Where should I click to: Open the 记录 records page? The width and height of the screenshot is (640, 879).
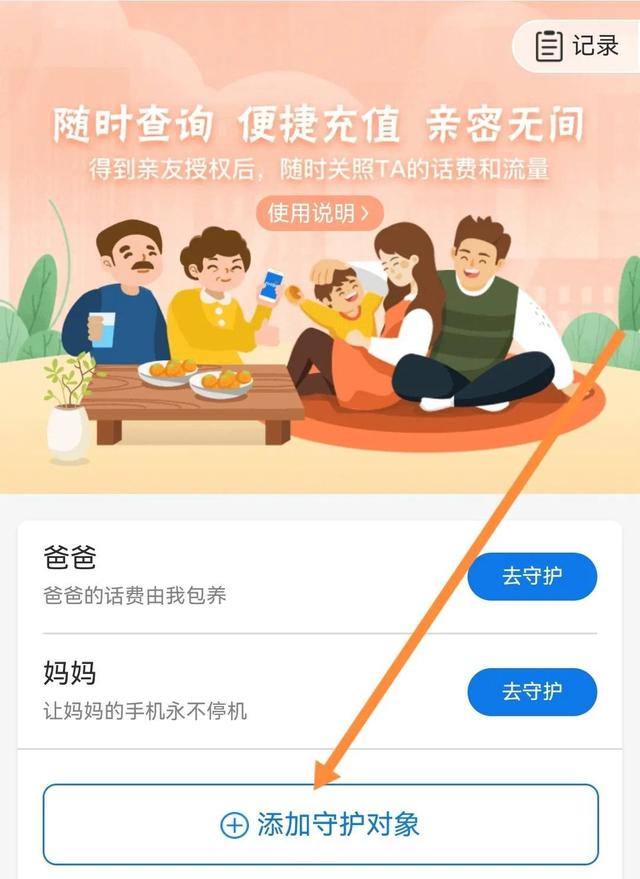(579, 46)
